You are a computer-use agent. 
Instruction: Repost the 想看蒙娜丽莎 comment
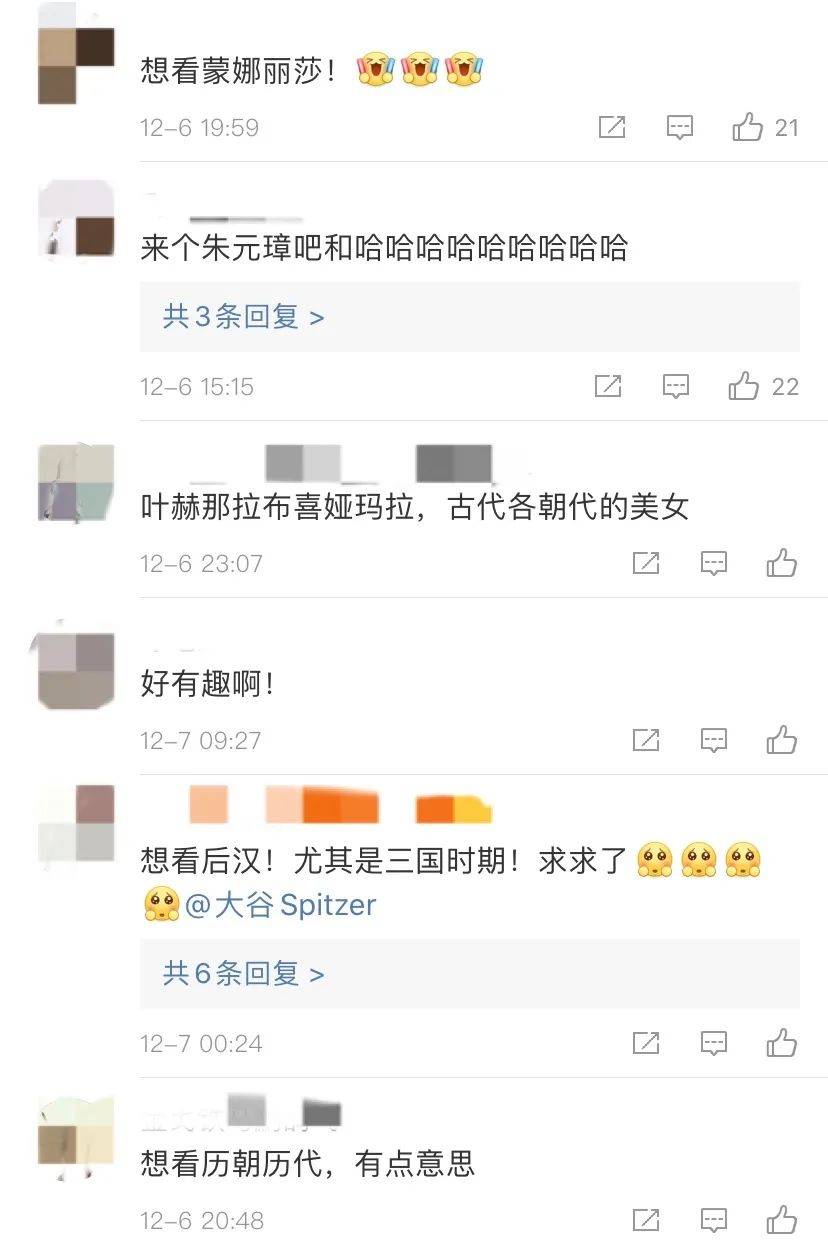coord(612,127)
